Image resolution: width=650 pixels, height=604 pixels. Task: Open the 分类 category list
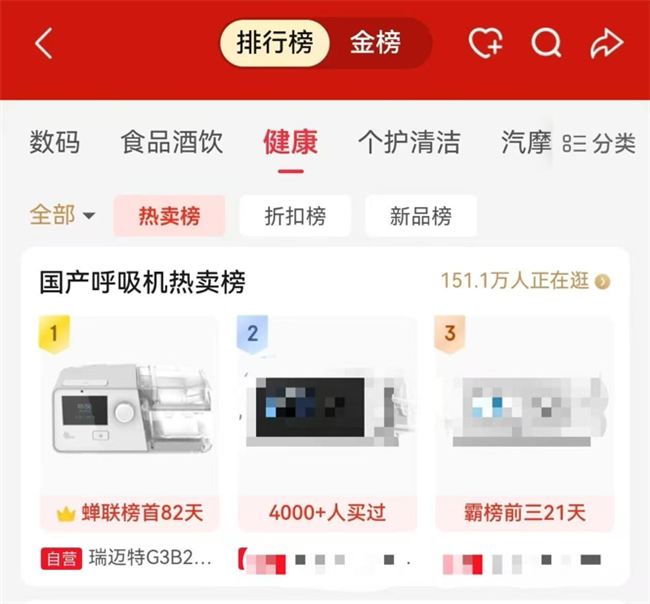599,144
